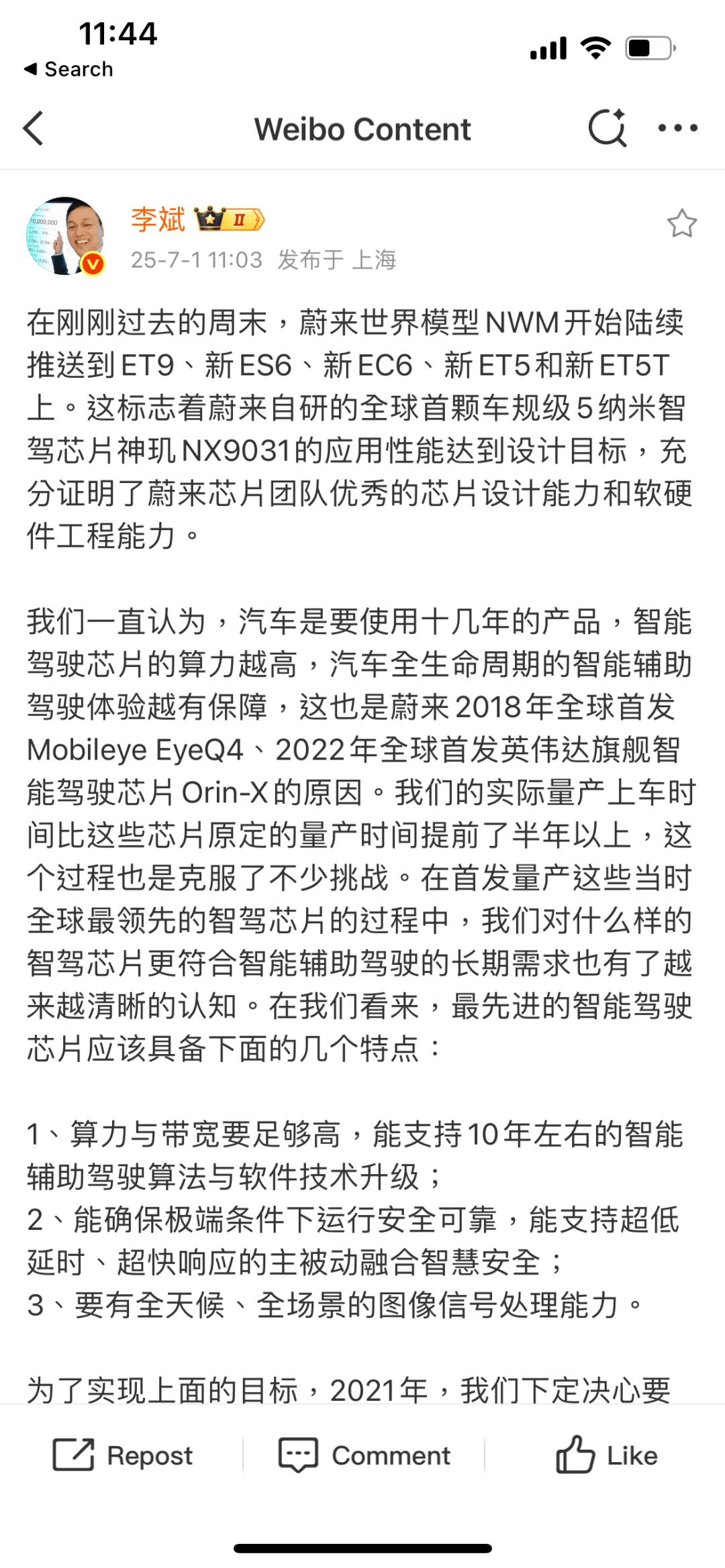The width and height of the screenshot is (725, 1568).
Task: Return to Search via status bar
Action: coord(68,69)
